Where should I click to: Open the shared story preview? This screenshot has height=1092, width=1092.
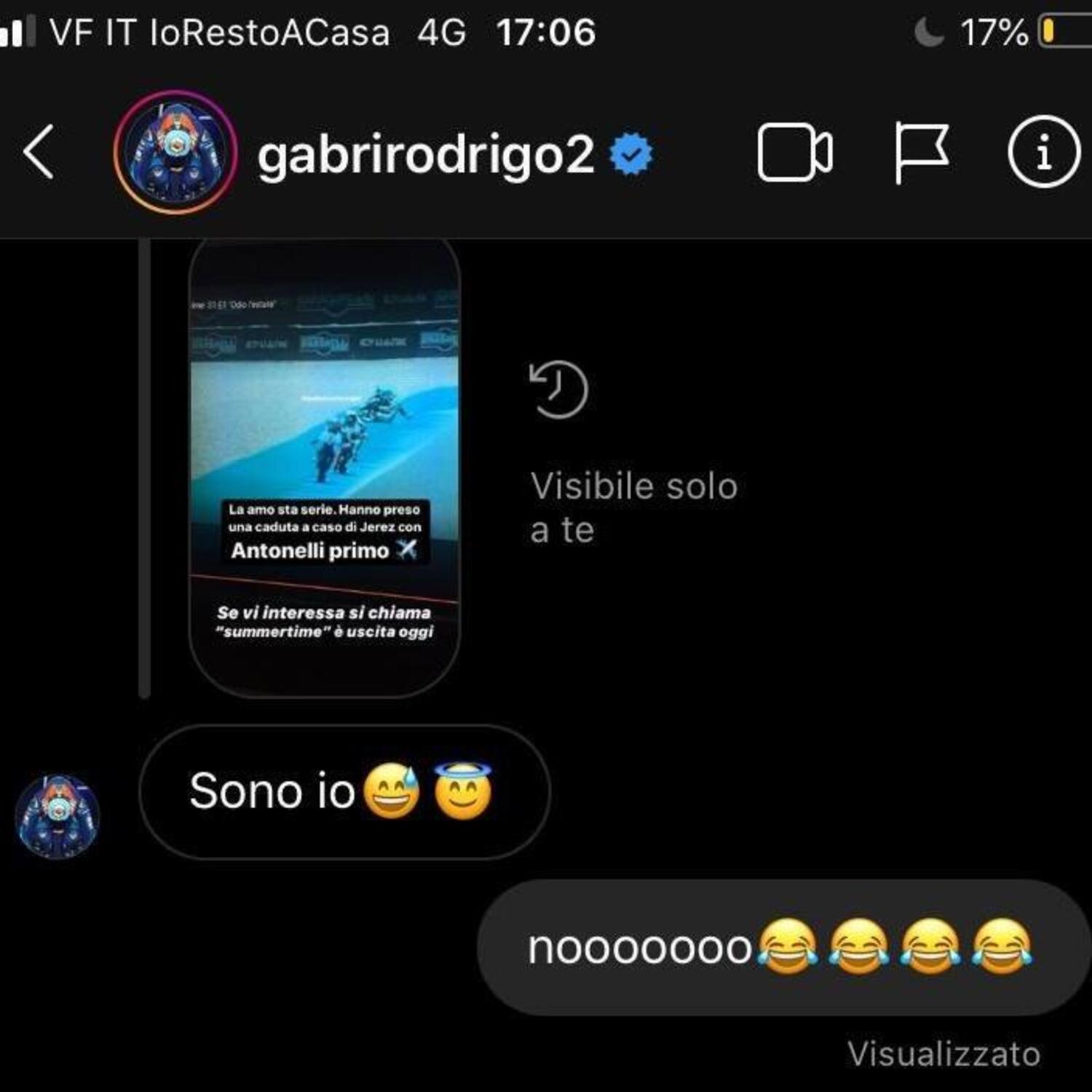pyautogui.click(x=324, y=466)
